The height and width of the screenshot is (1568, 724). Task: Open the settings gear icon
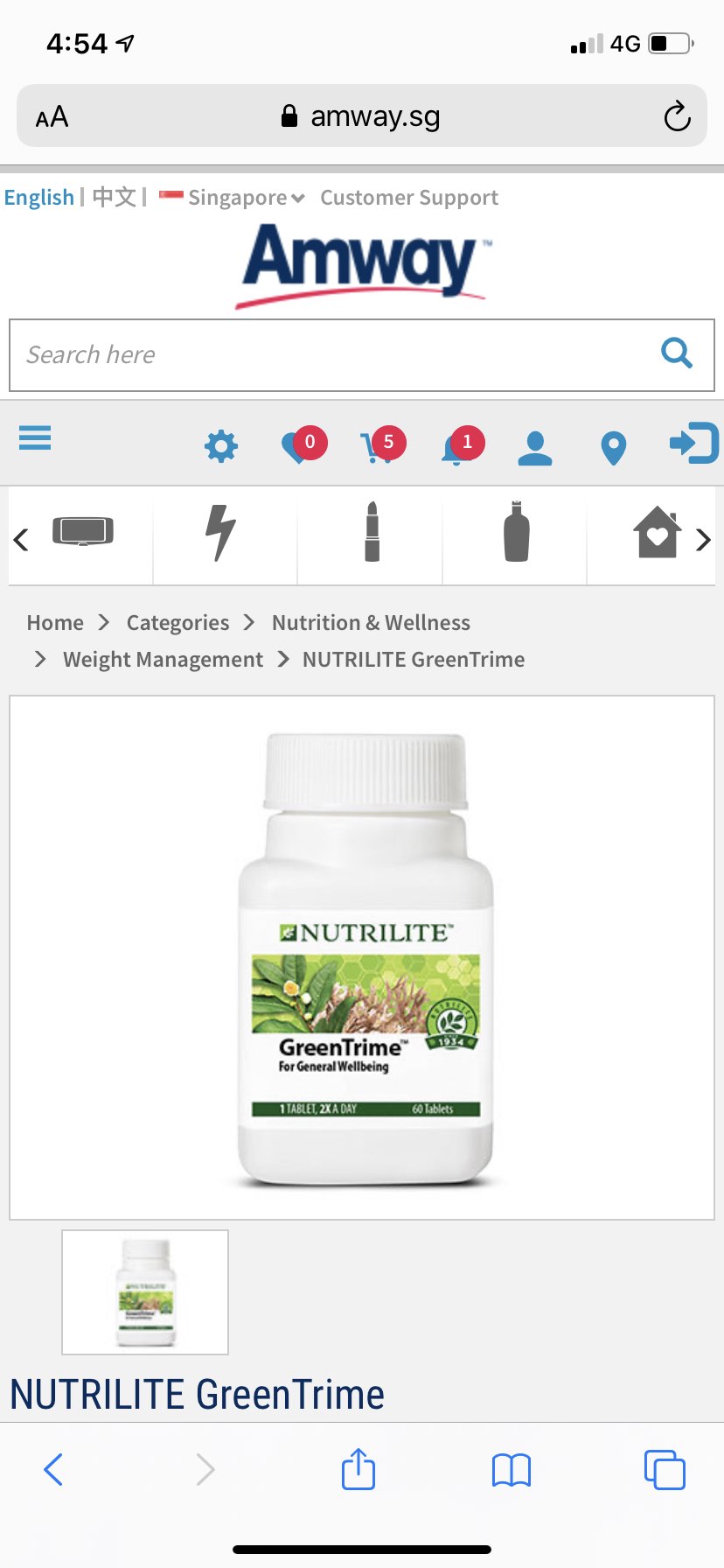click(220, 446)
